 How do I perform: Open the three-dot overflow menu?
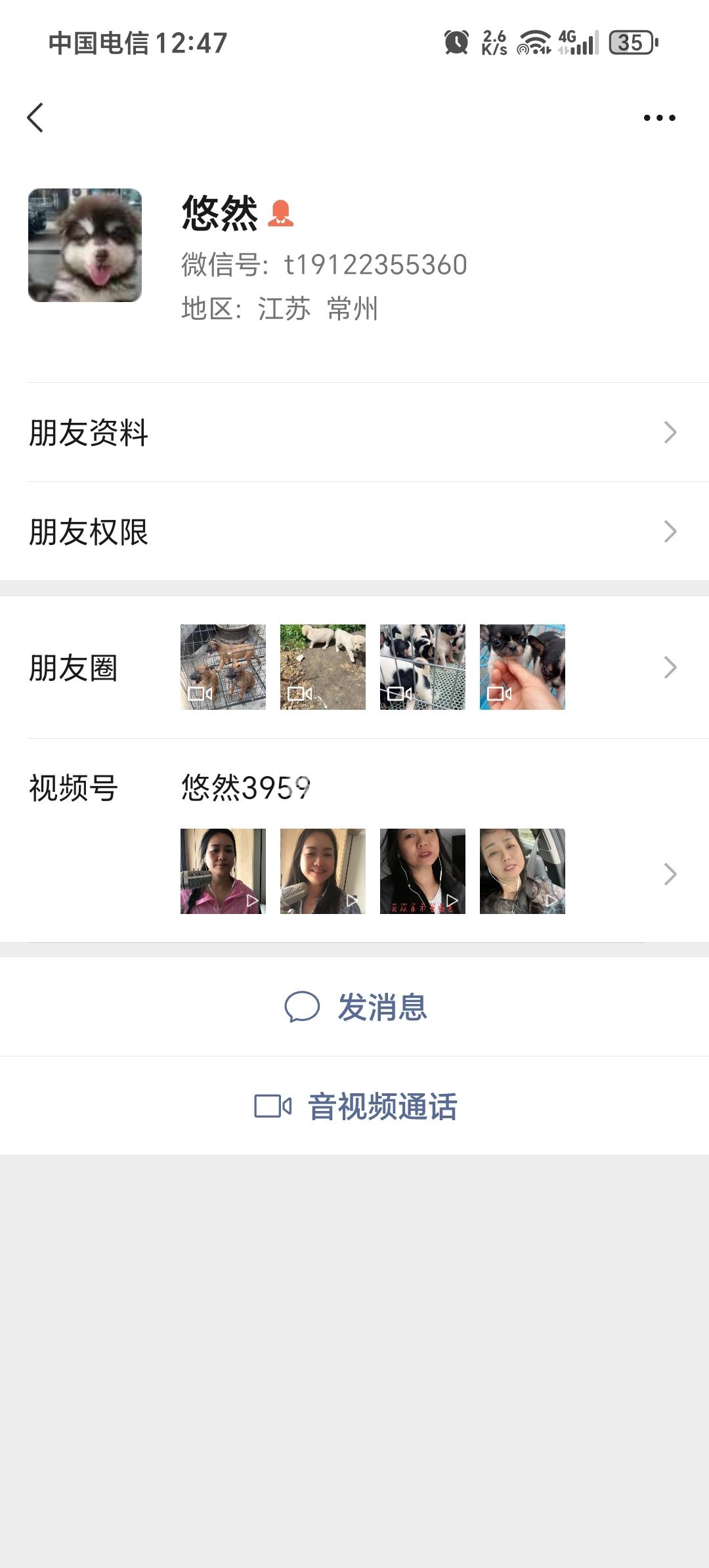659,118
